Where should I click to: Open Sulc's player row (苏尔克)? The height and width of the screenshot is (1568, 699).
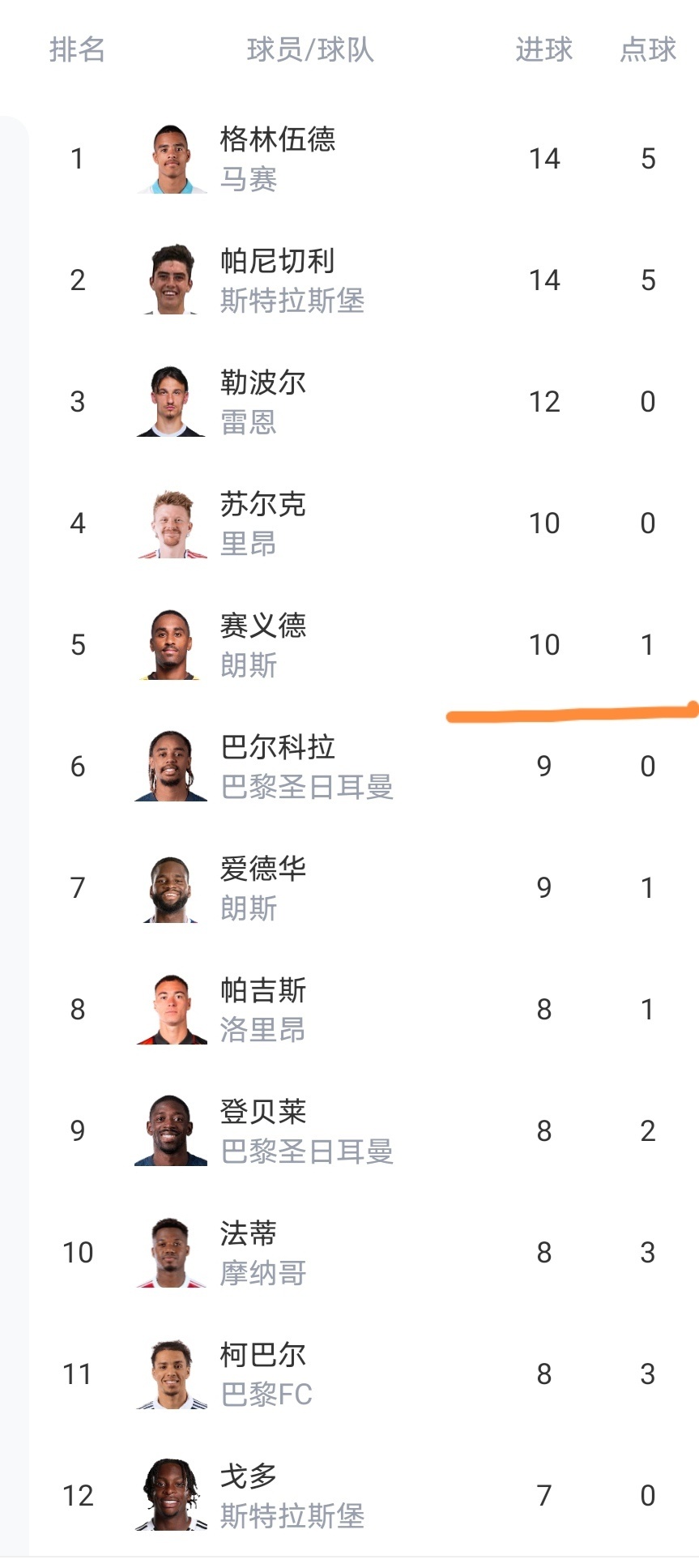click(x=262, y=505)
